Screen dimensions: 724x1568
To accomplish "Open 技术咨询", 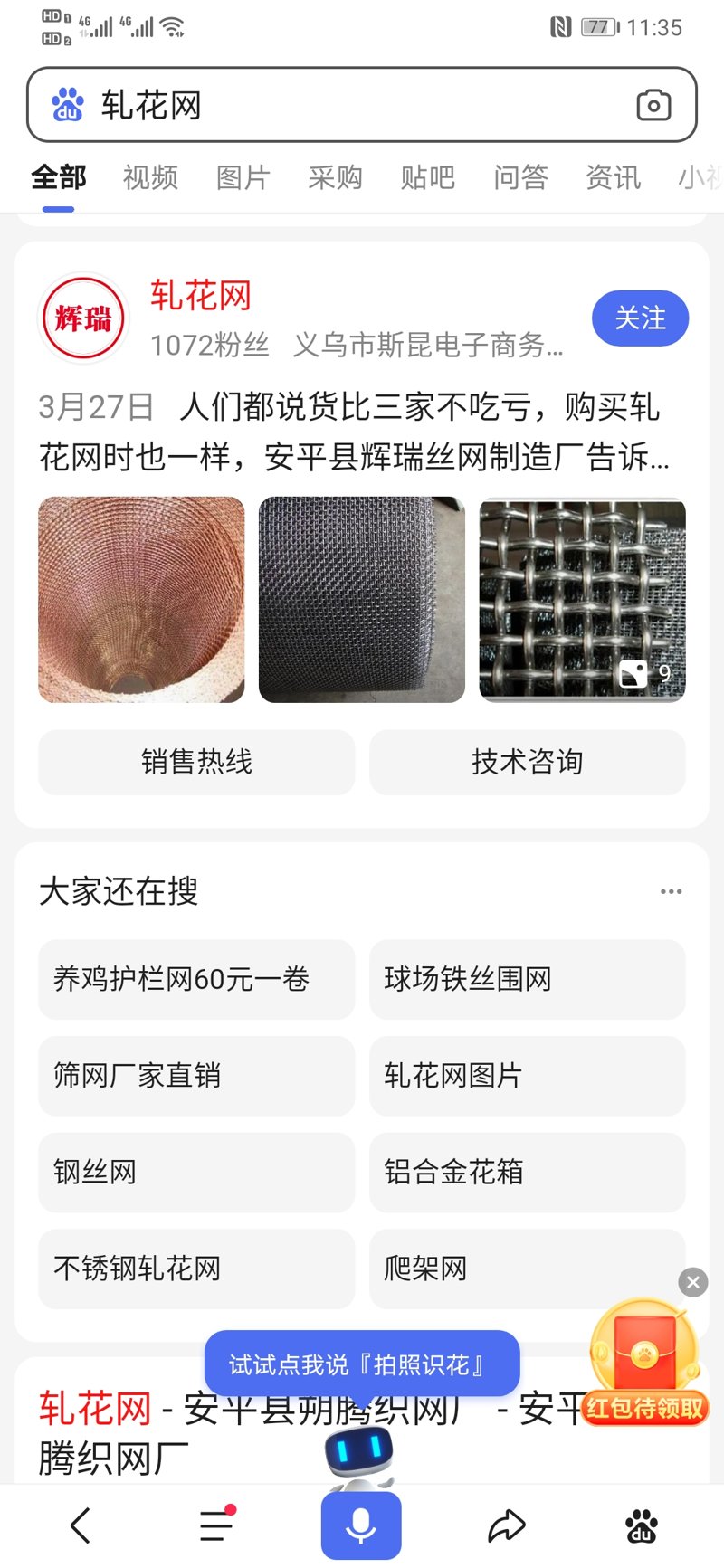I will click(x=527, y=762).
